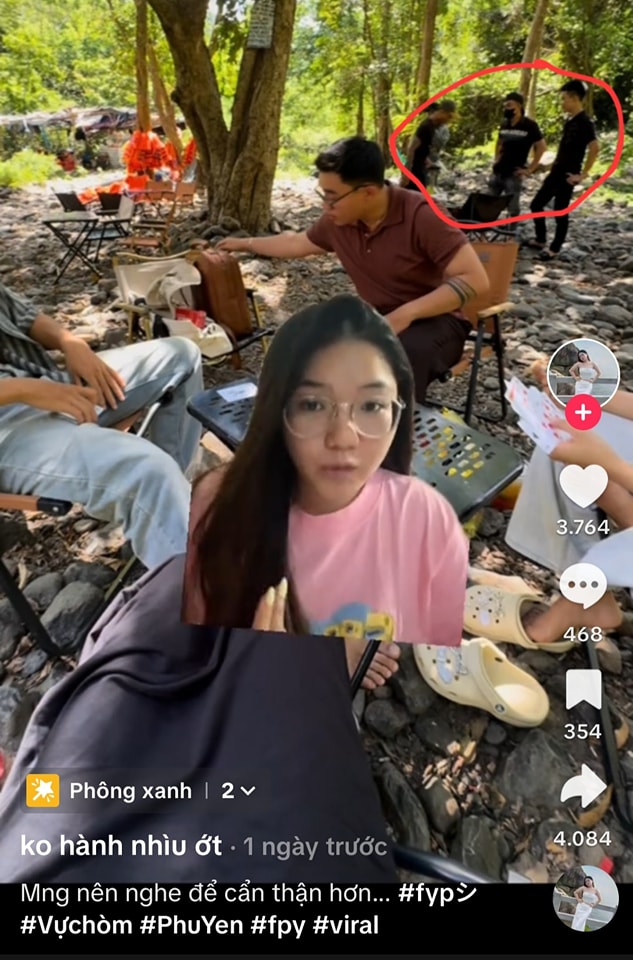633x960 pixels.
Task: Open the #viral hashtag
Action: point(345,925)
